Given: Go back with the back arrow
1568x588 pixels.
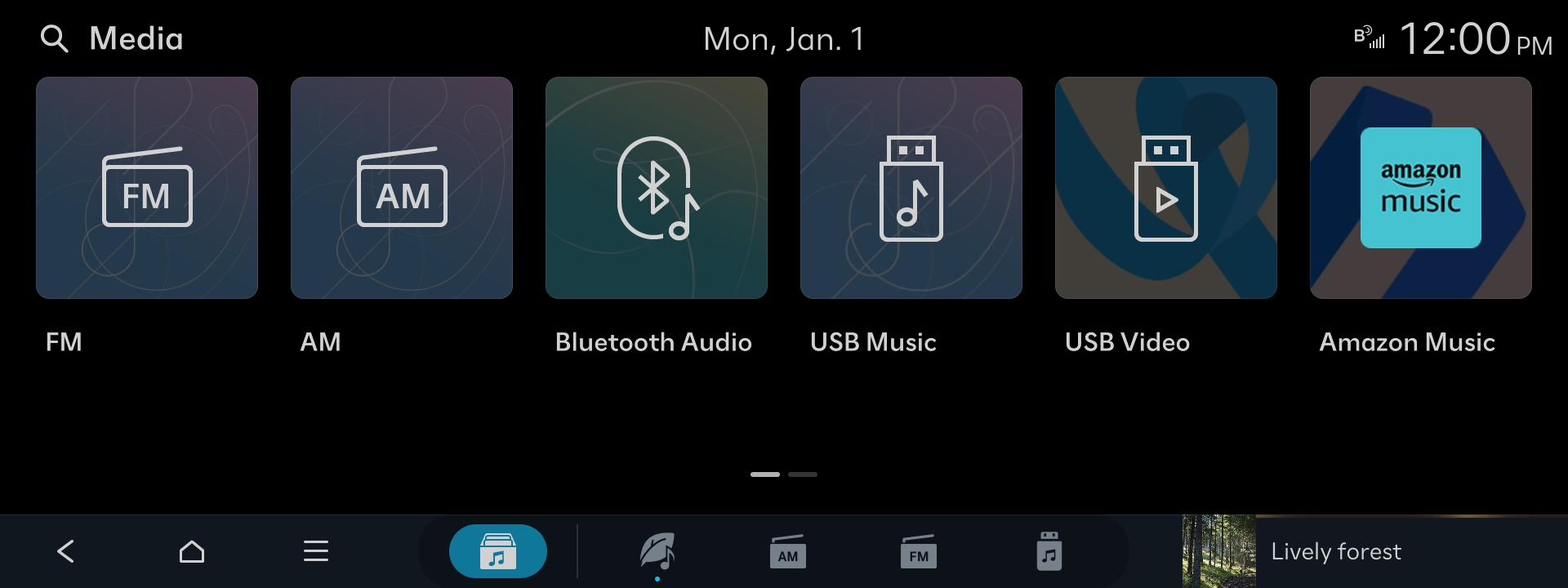Looking at the screenshot, I should [66, 551].
